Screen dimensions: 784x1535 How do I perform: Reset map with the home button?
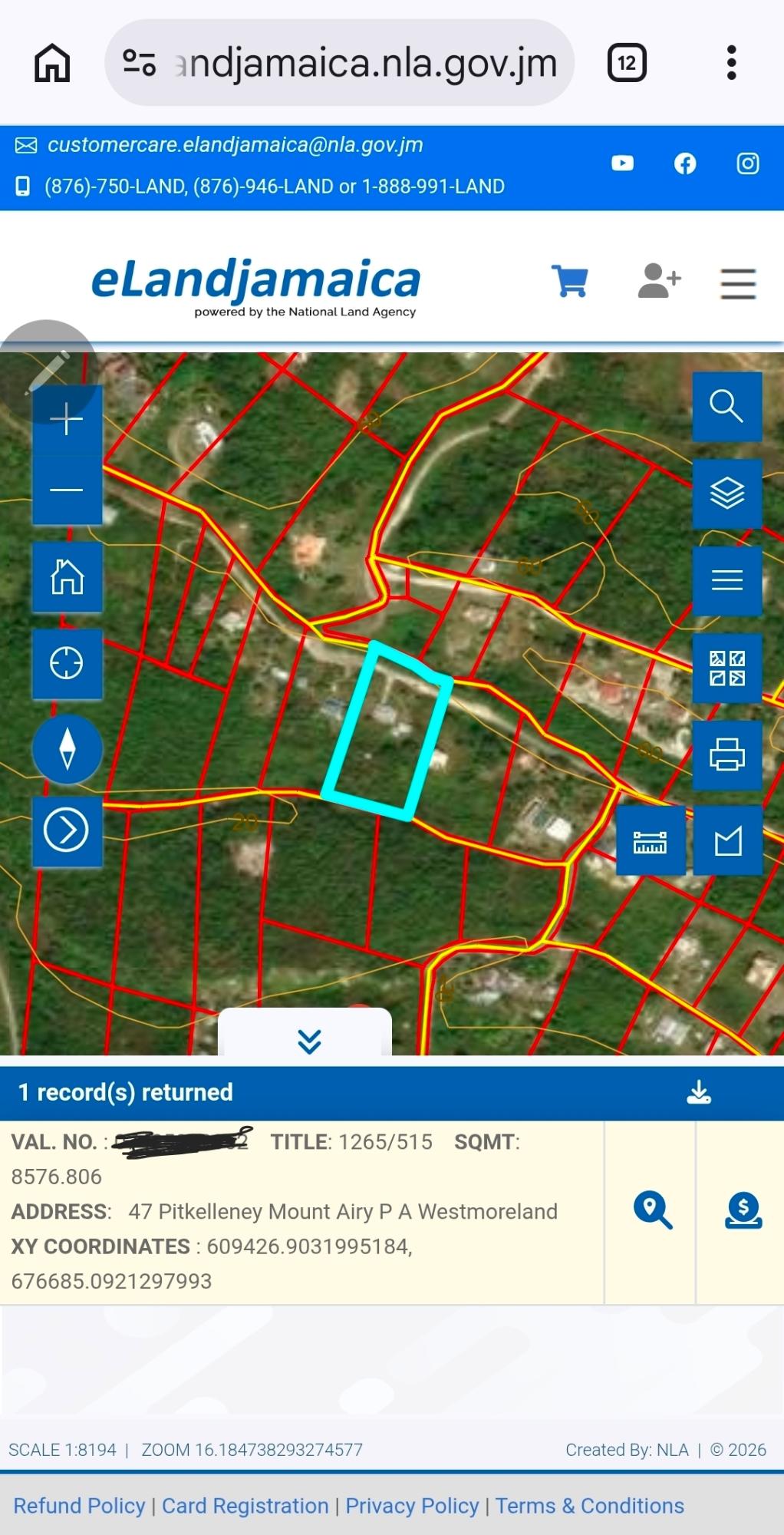tap(67, 578)
